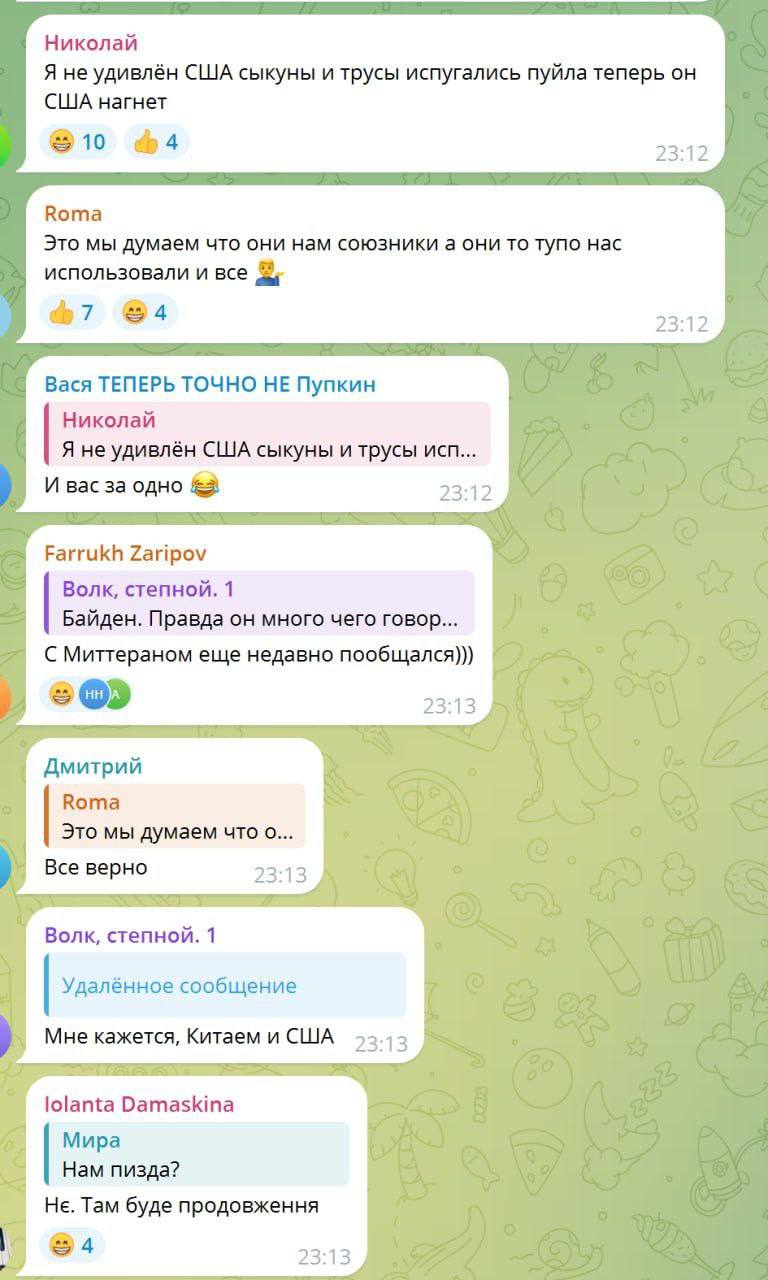Open quoted Николай message in Вася's reply
The width and height of the screenshot is (768, 1280).
pyautogui.click(x=268, y=434)
